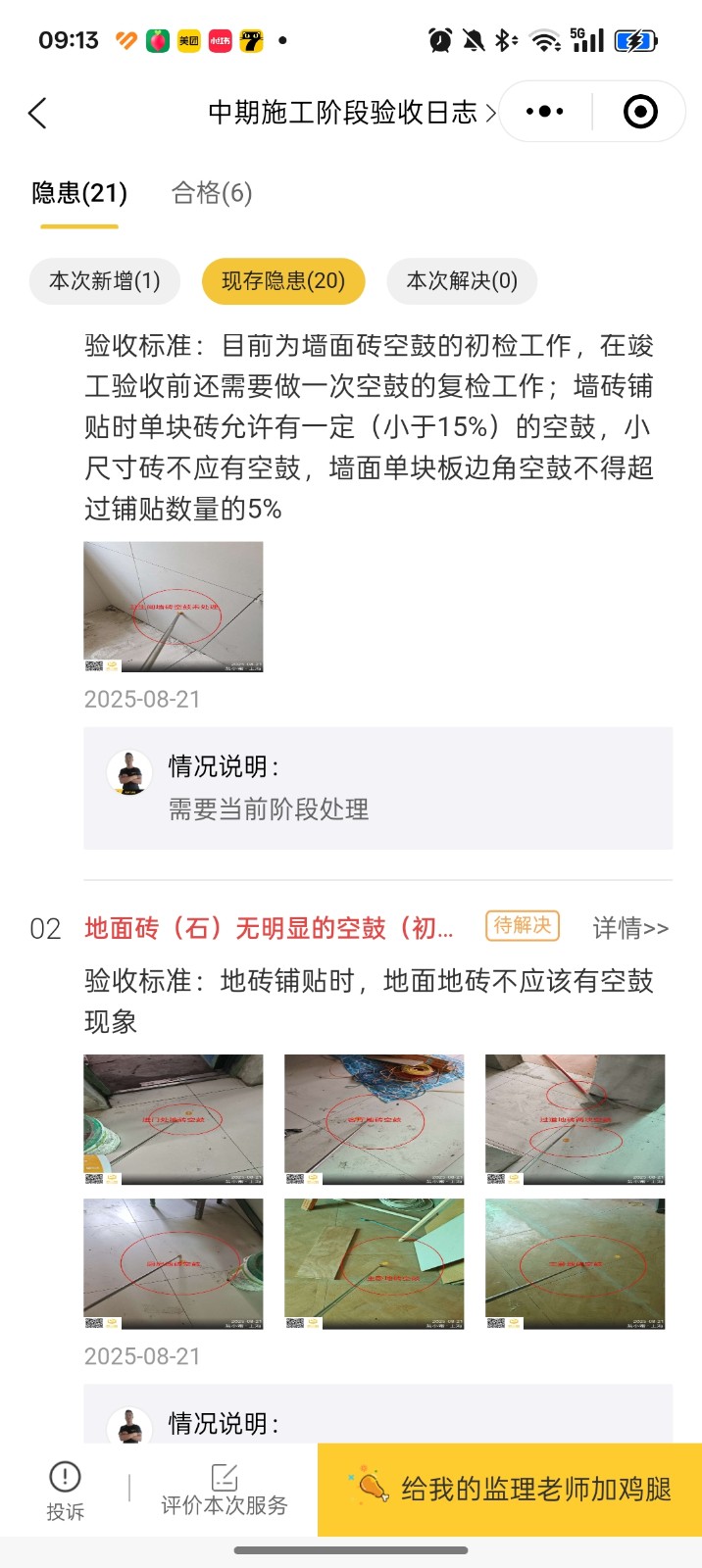Open the 中期施工阶段验收日志 title dropdown
This screenshot has width=702, height=1568.
point(351,113)
